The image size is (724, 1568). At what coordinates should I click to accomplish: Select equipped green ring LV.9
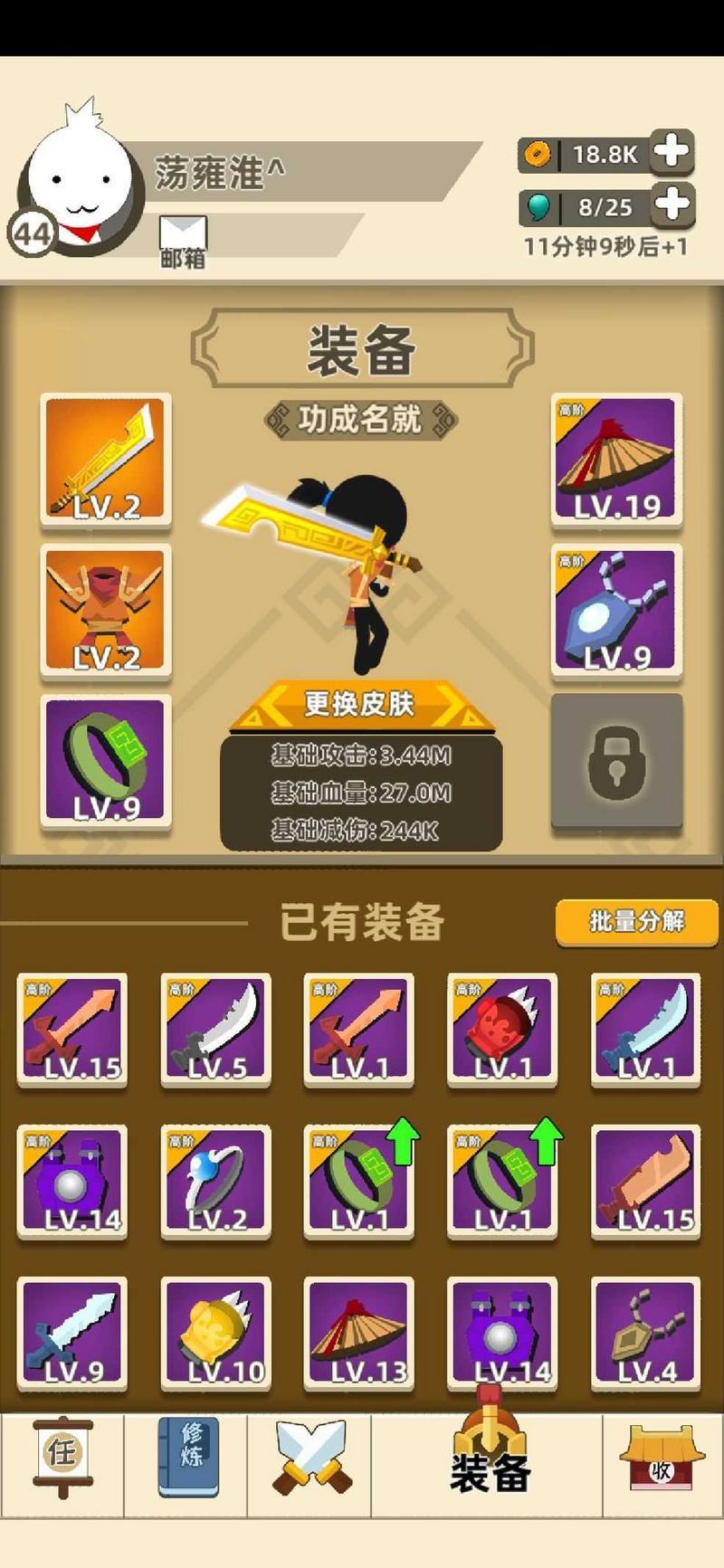pyautogui.click(x=106, y=761)
